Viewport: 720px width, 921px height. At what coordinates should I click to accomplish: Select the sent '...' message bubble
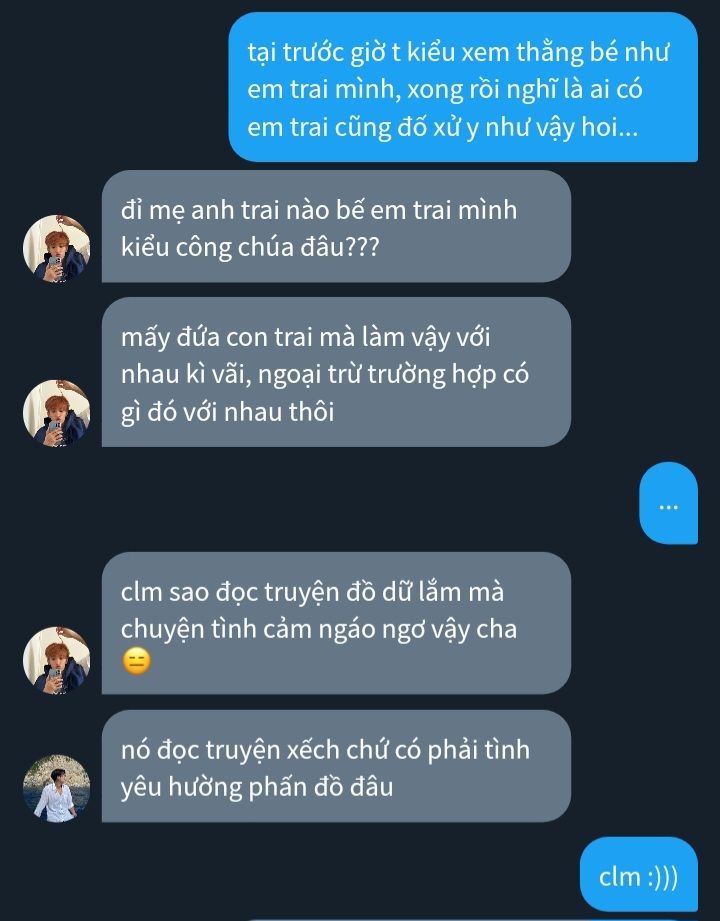669,504
